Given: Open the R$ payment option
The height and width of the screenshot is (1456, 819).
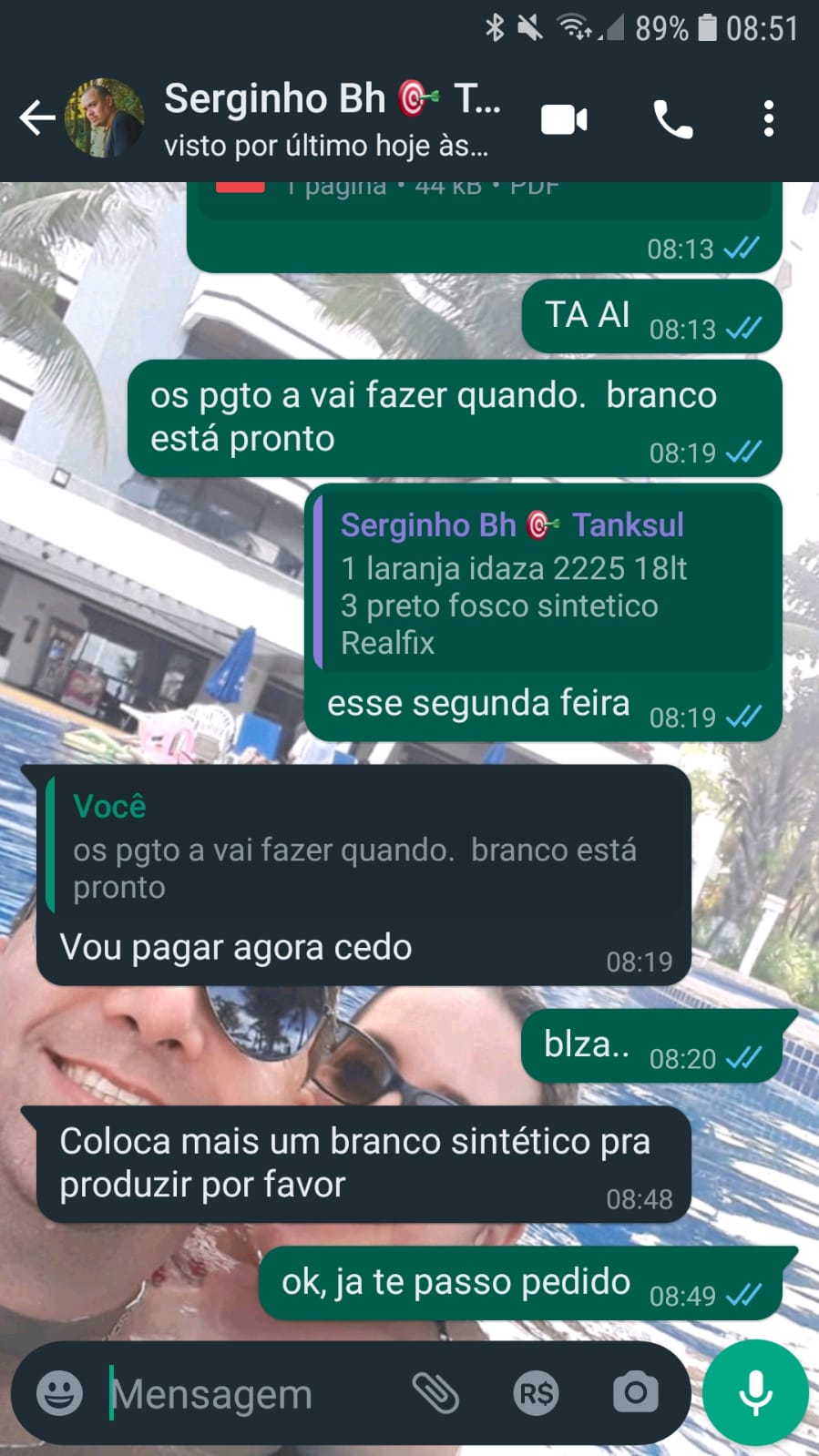Looking at the screenshot, I should [536, 1393].
